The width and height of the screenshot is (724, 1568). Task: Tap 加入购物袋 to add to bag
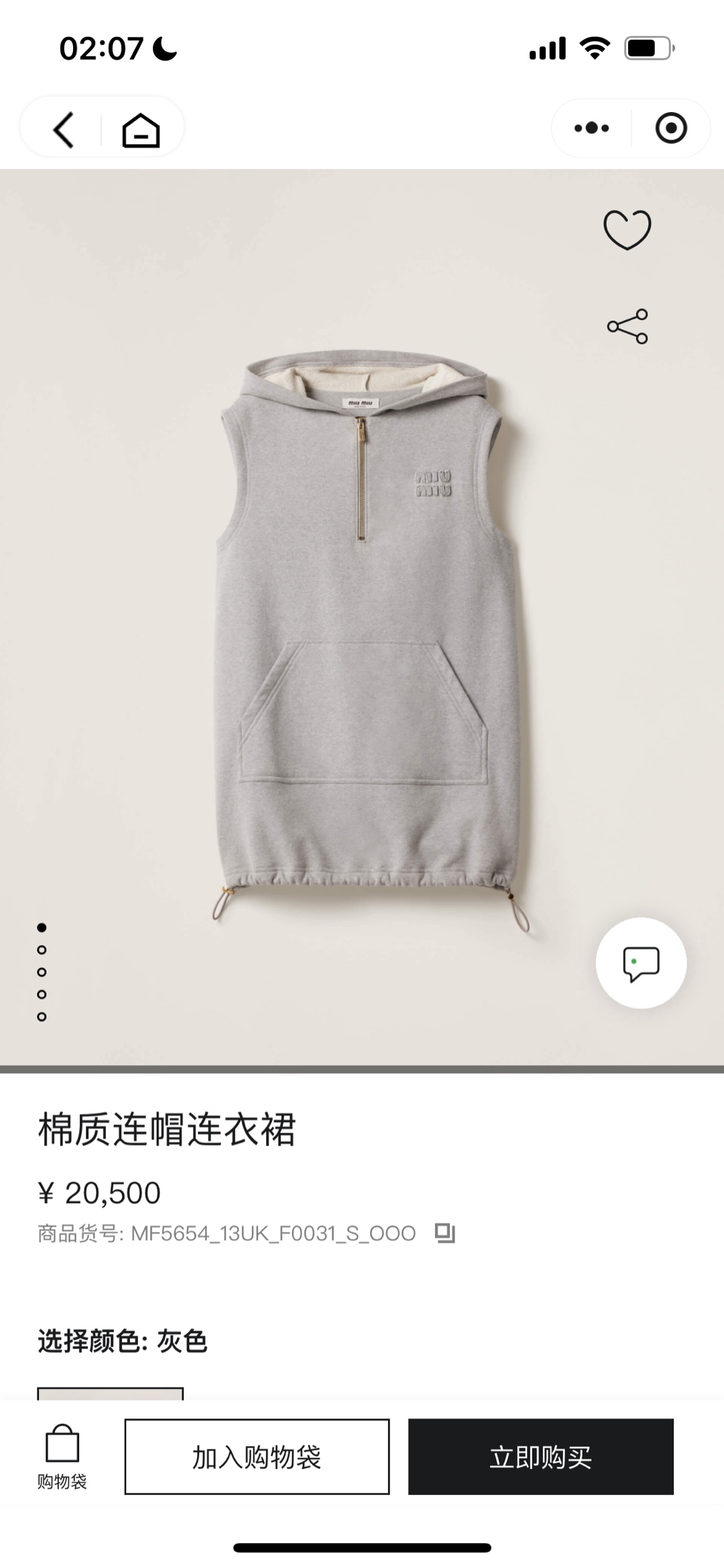257,1457
